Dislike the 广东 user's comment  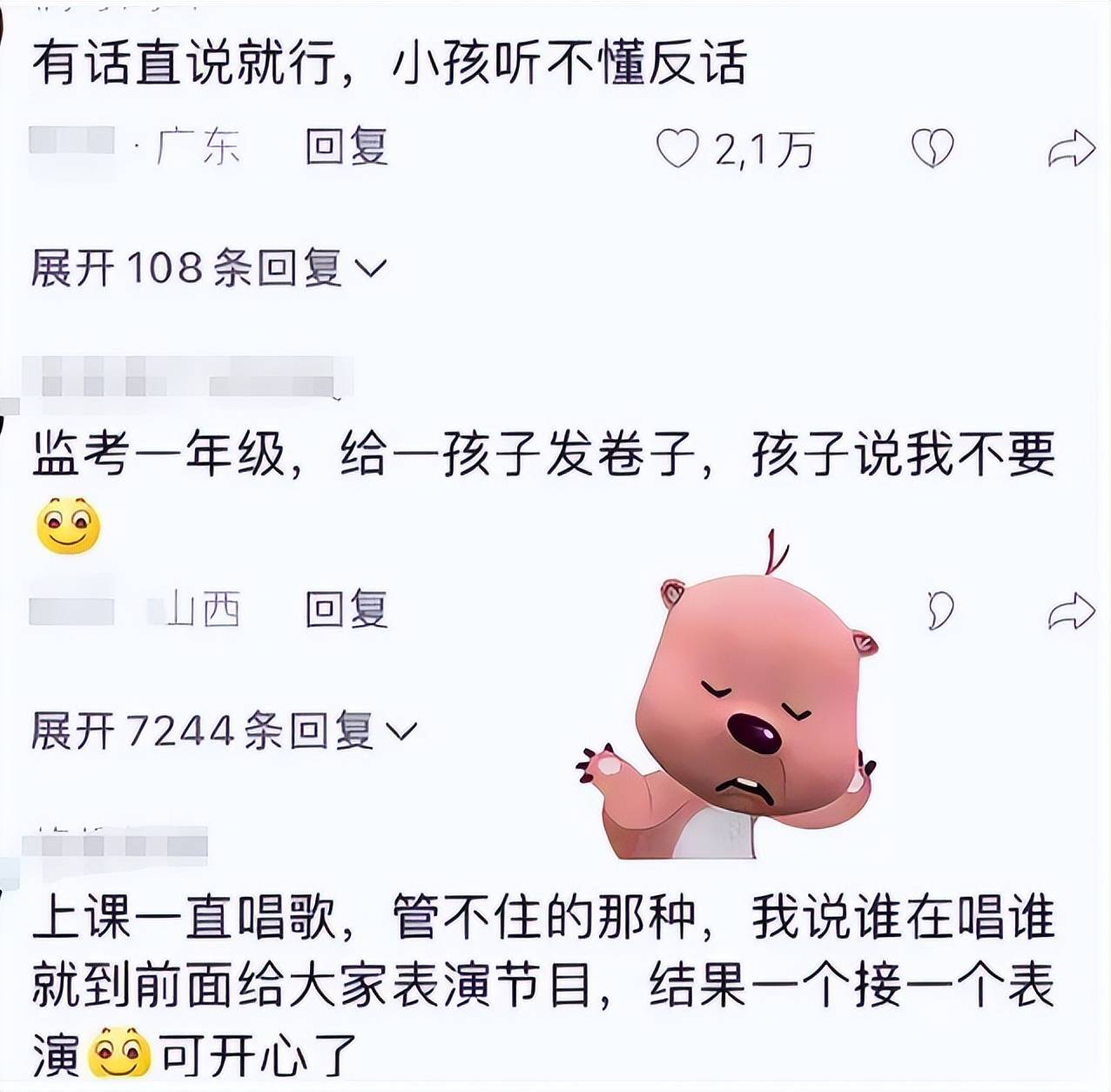tap(932, 148)
